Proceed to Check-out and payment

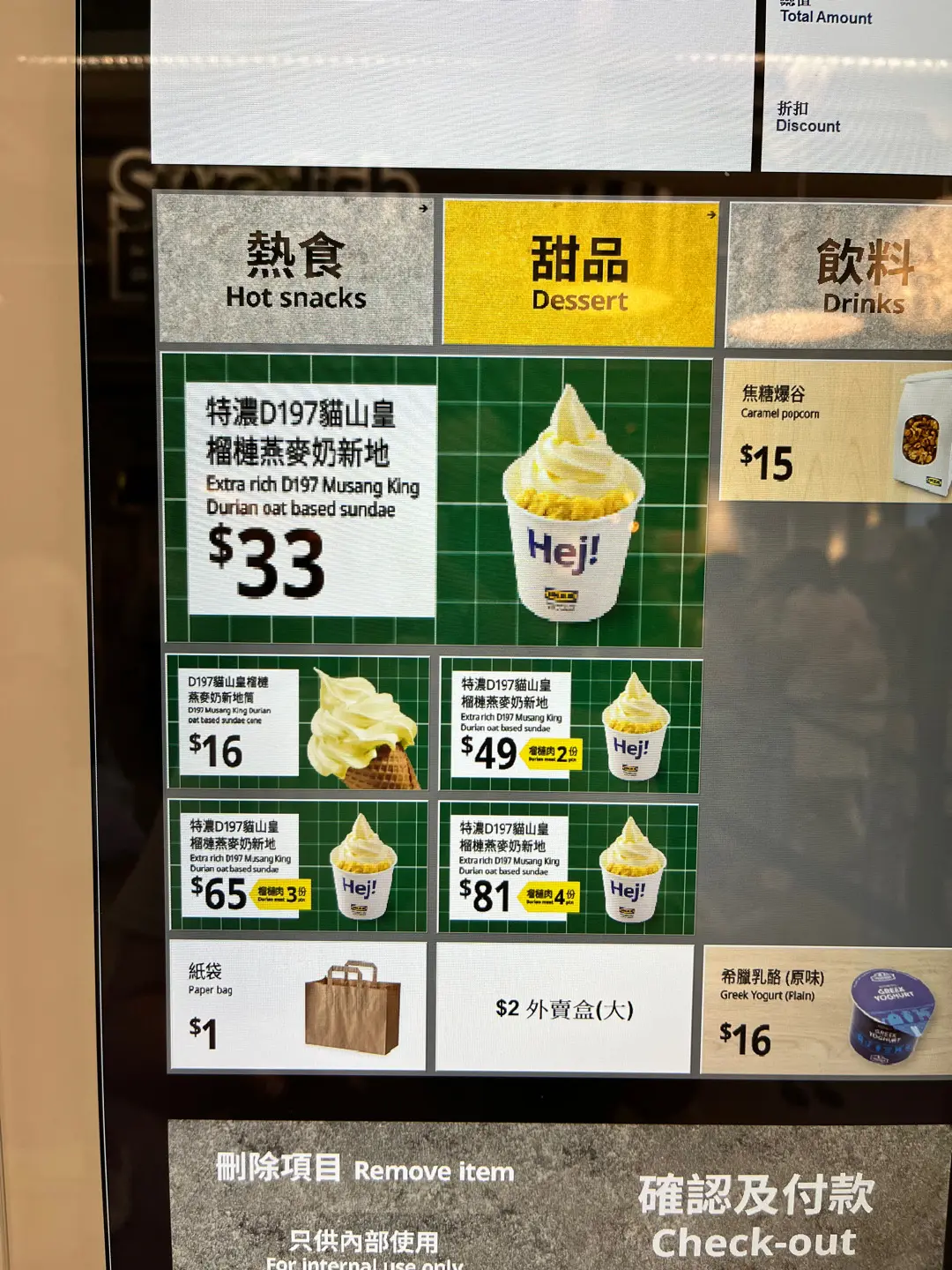755,1217
